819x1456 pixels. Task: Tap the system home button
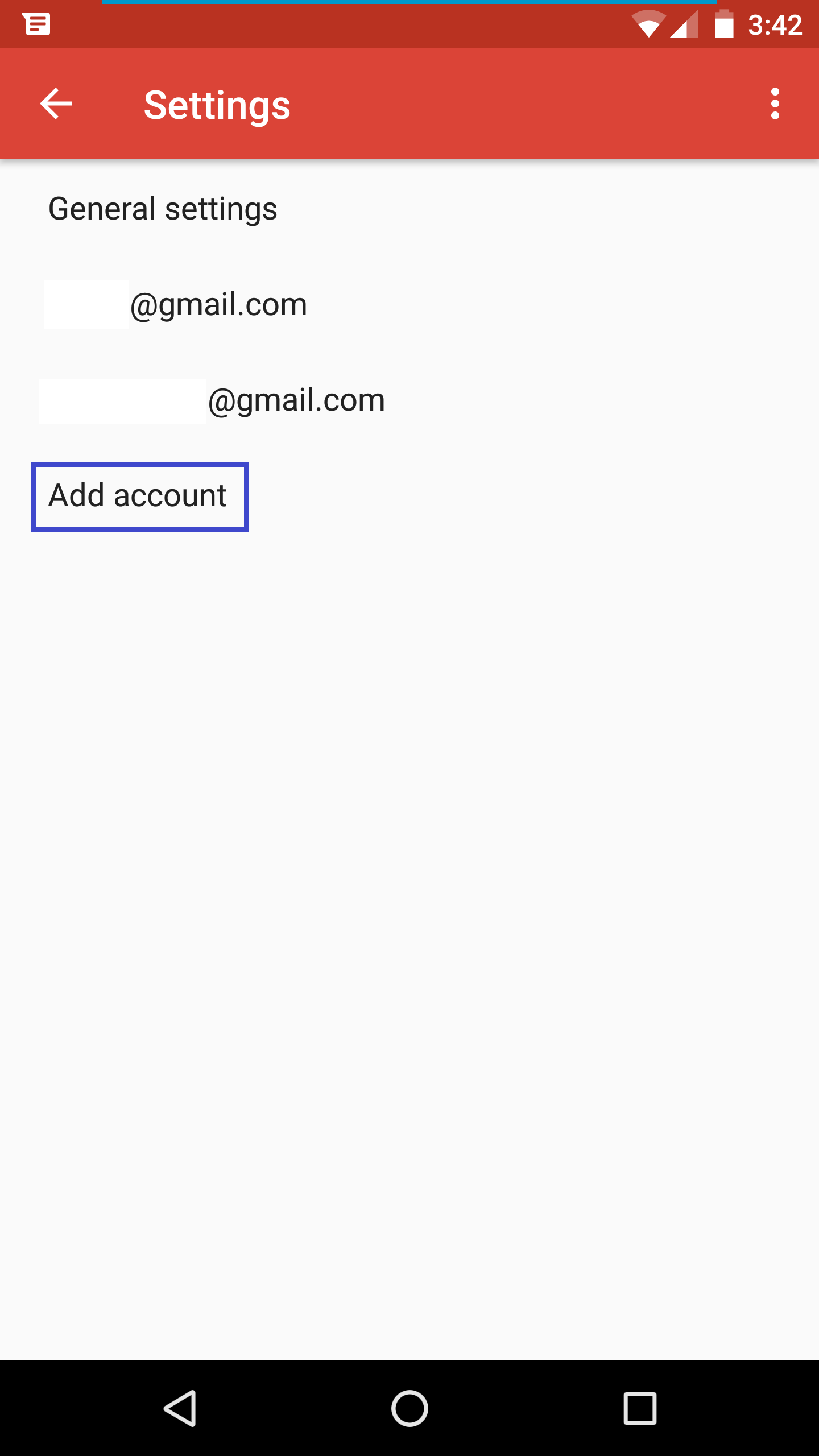409,1408
